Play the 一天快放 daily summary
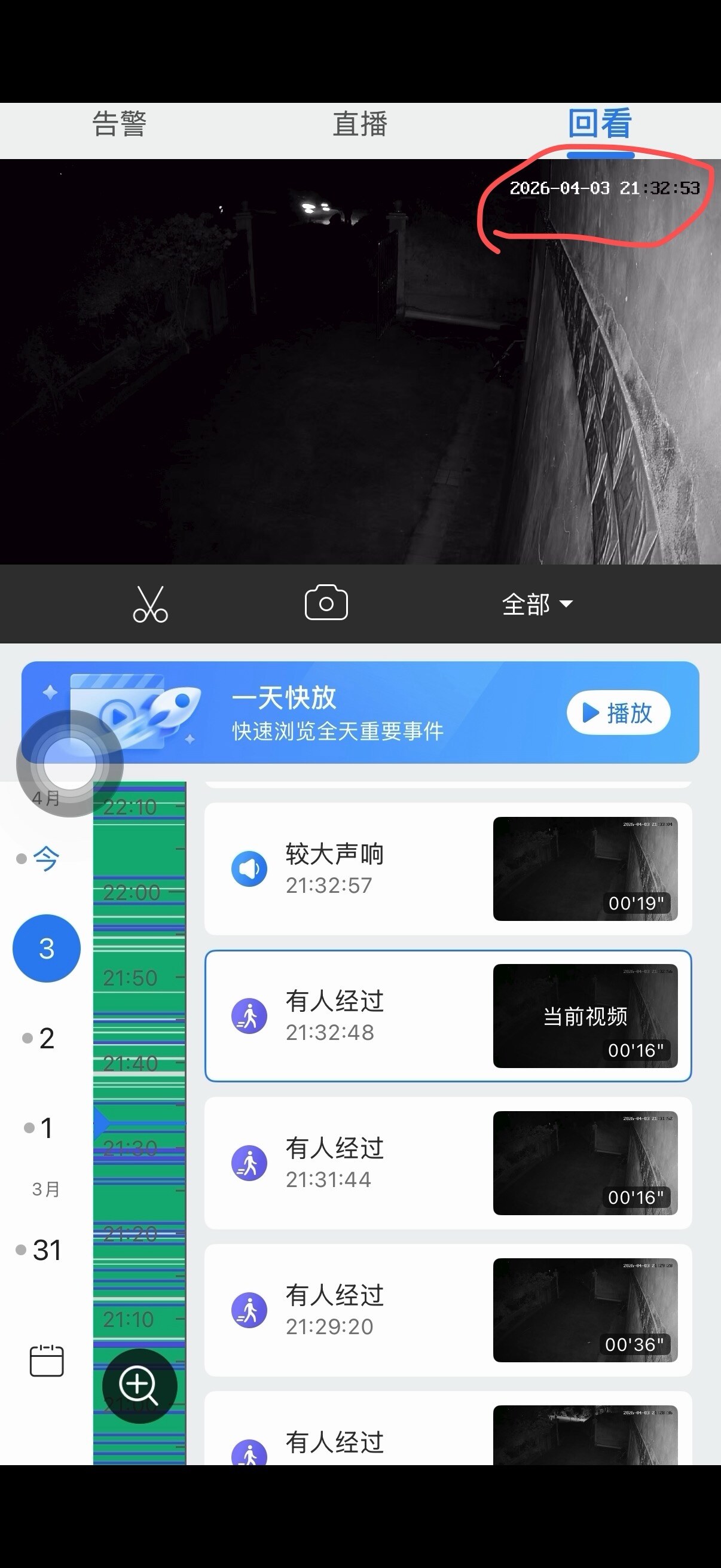 tap(618, 713)
